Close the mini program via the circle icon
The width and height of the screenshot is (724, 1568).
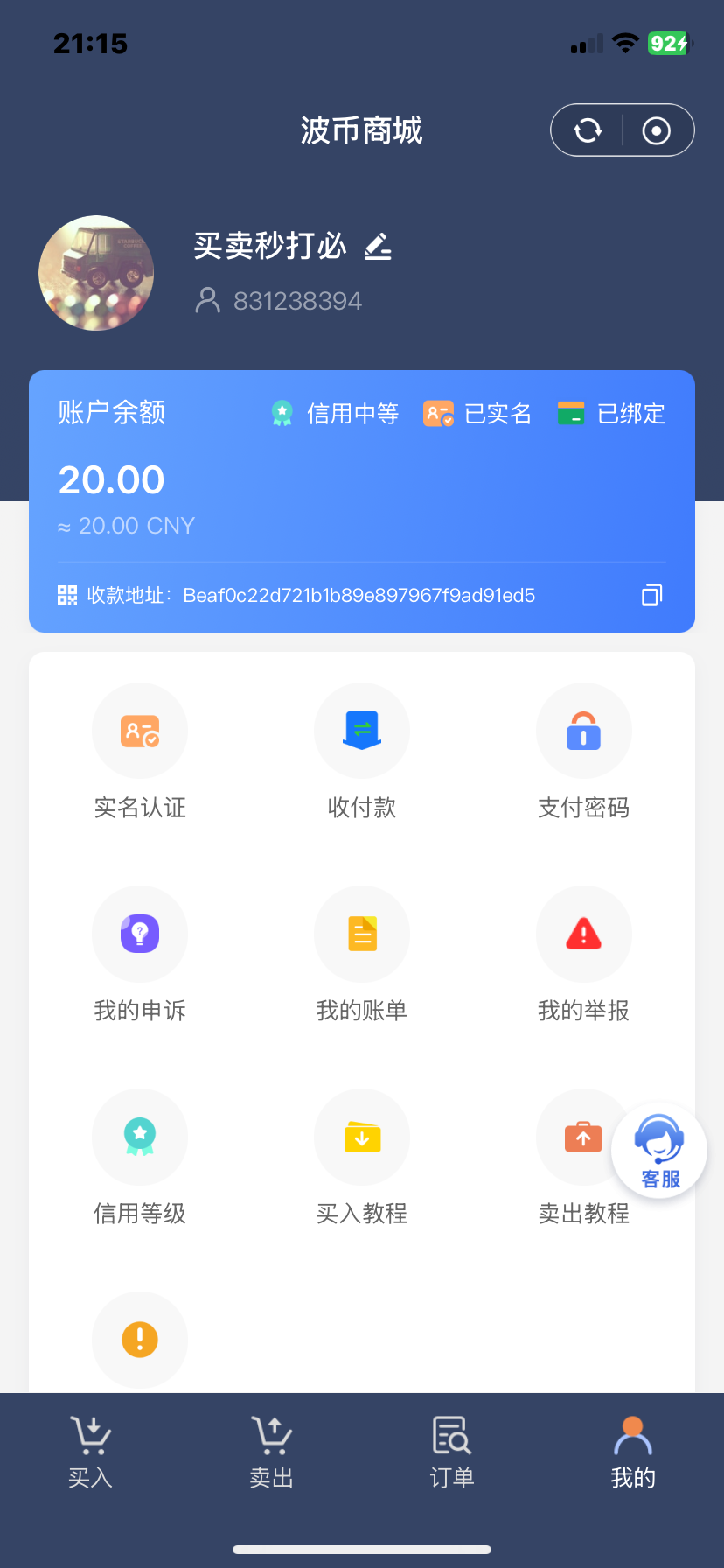coord(657,130)
